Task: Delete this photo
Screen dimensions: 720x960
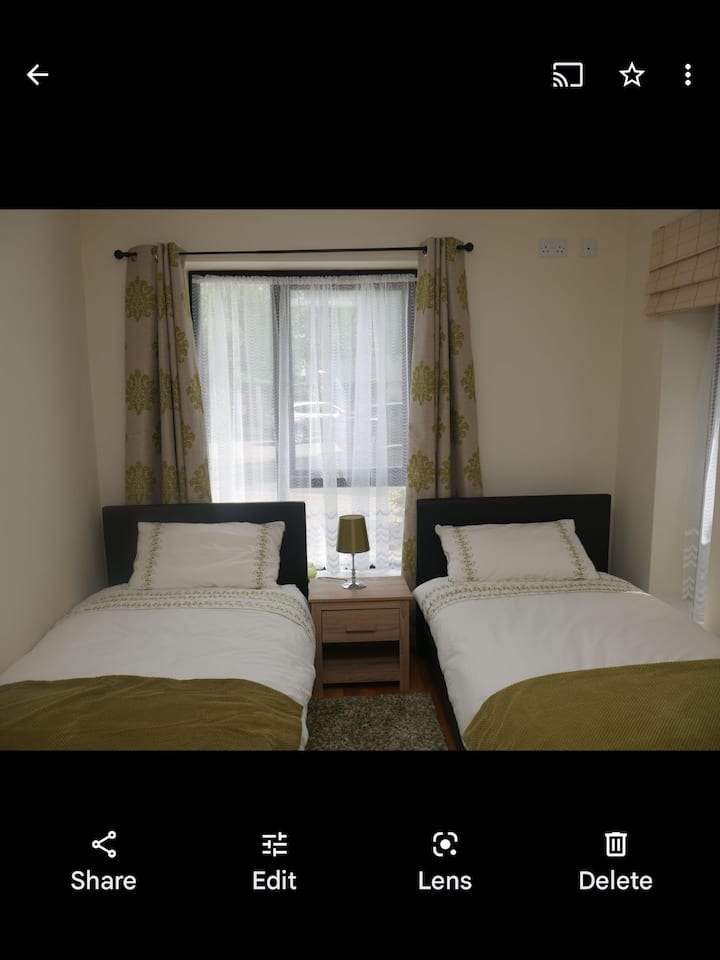Action: coord(615,860)
